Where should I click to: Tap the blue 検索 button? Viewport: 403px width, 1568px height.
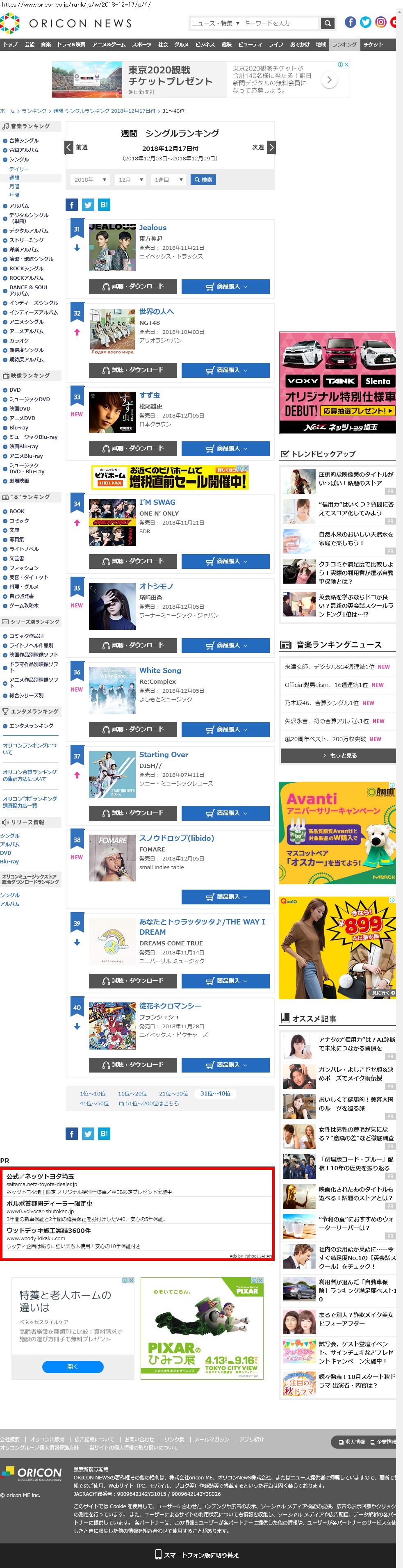[x=203, y=180]
